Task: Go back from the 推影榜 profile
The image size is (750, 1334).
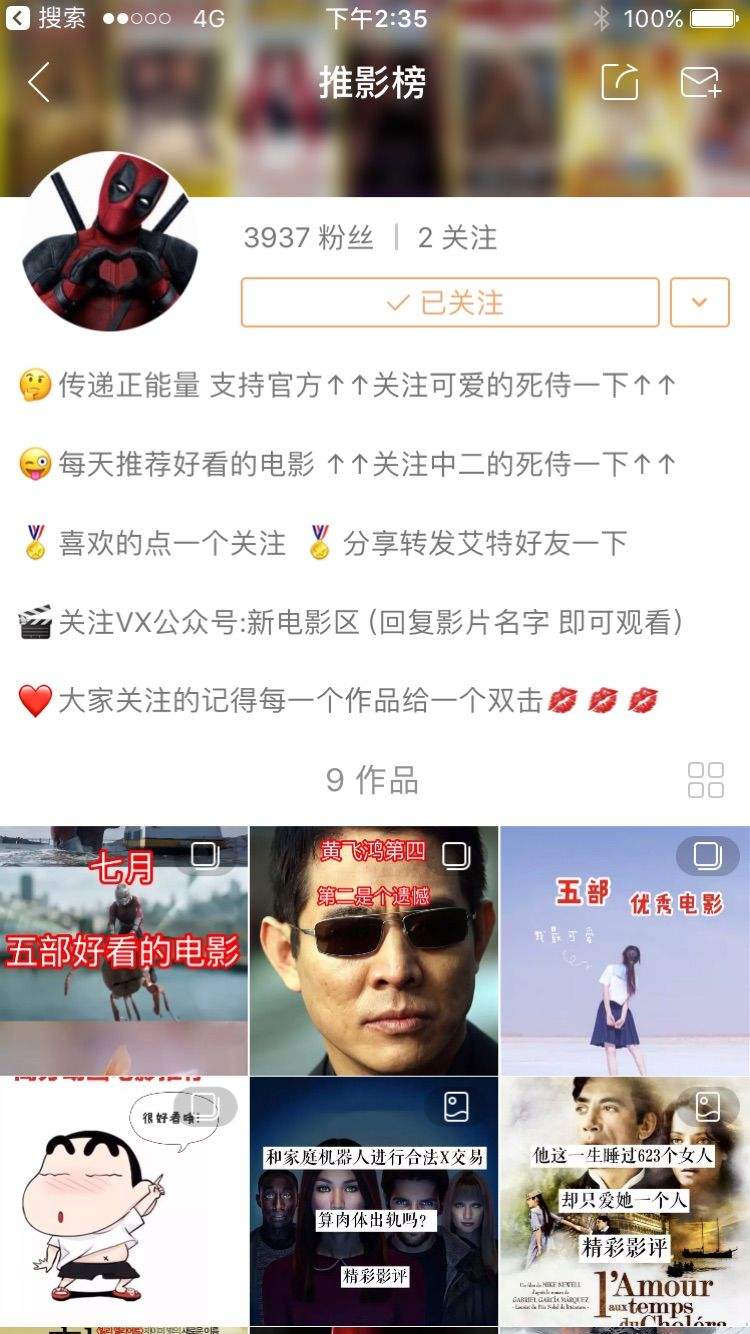Action: click(x=39, y=82)
